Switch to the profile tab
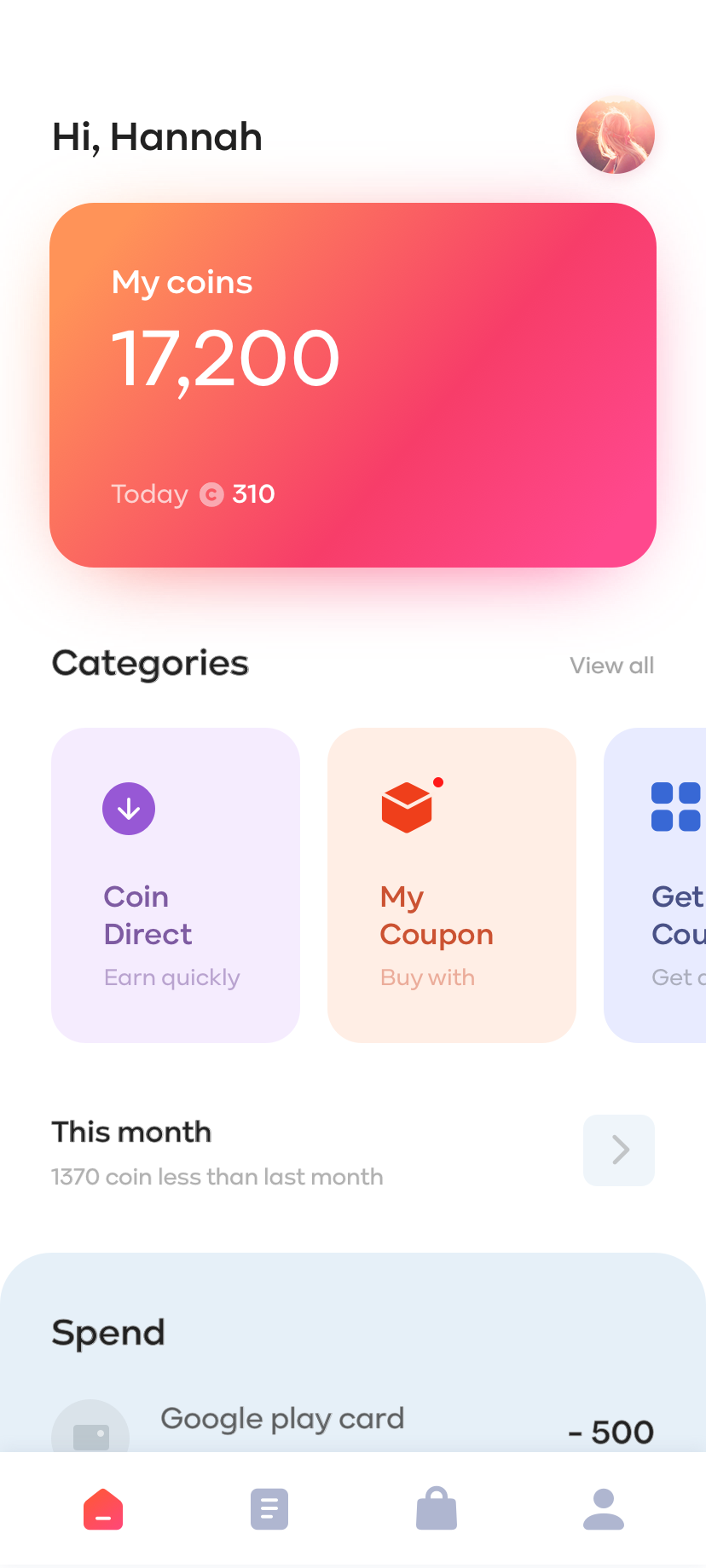 (x=604, y=1509)
